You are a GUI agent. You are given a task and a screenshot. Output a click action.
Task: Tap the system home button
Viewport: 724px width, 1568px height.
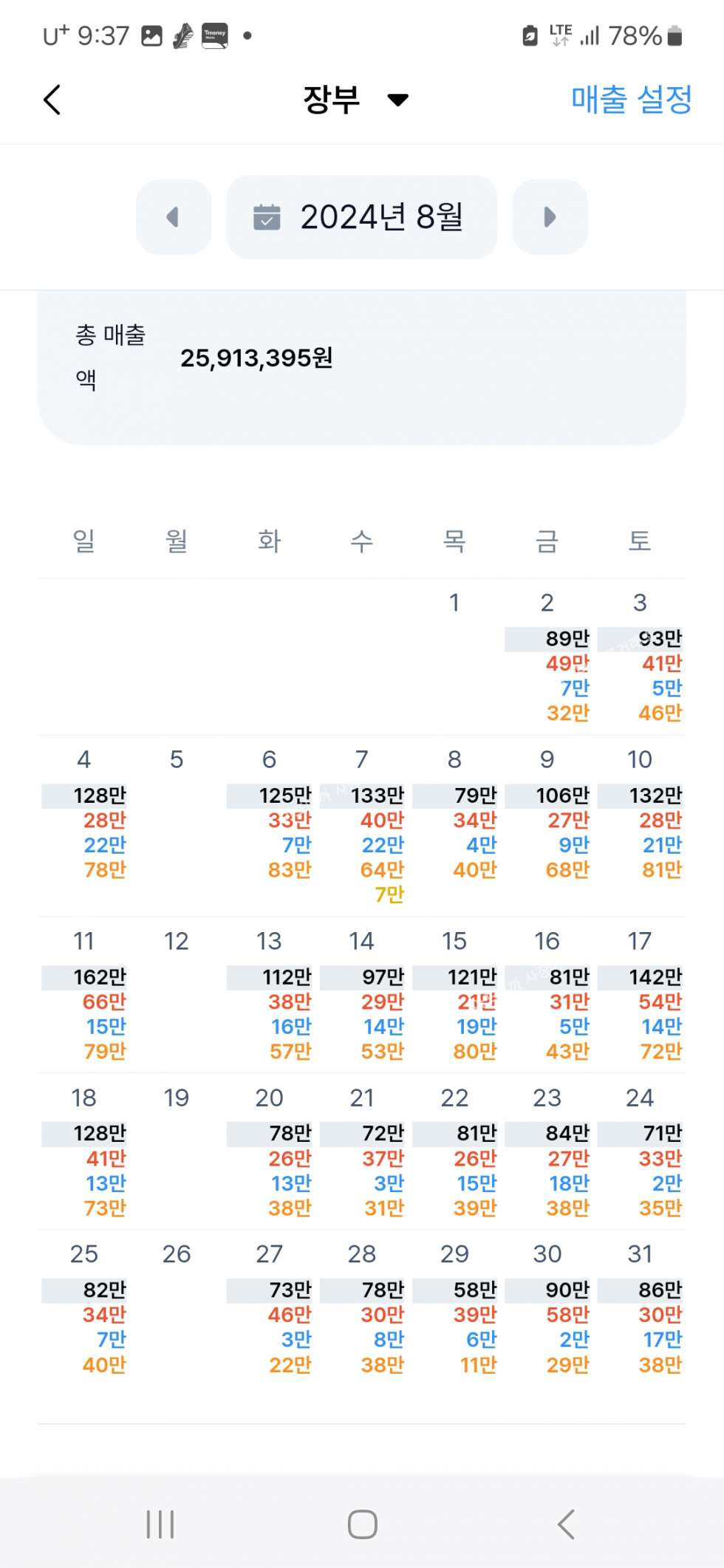pos(362,1524)
